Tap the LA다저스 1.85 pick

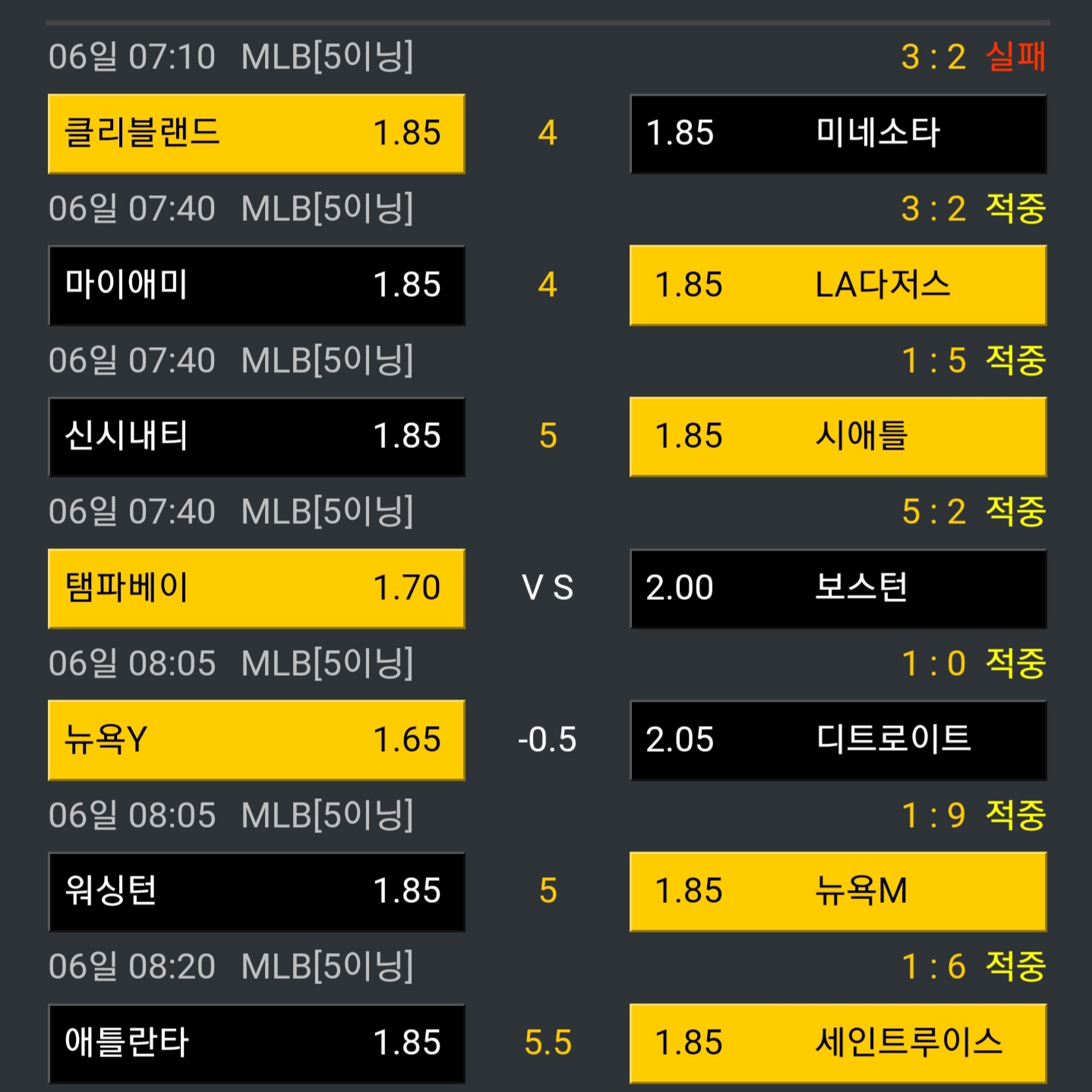coord(838,286)
